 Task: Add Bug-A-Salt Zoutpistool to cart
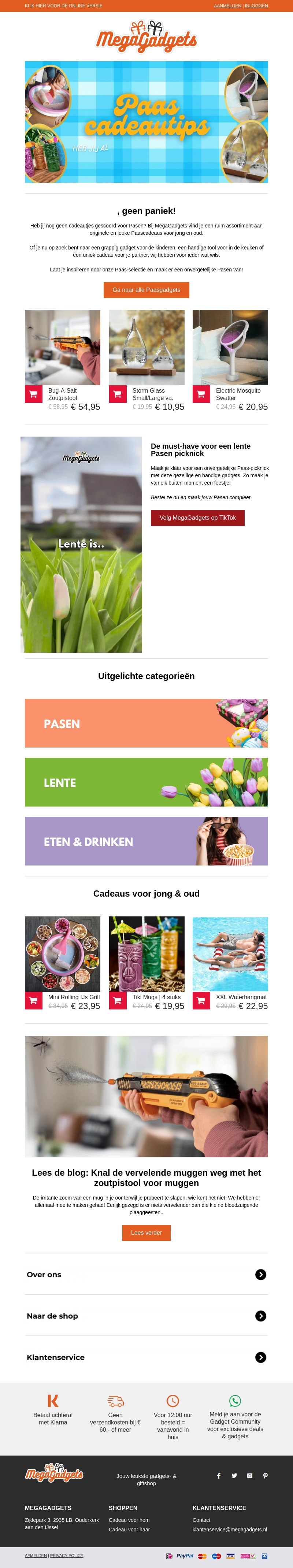pyautogui.click(x=33, y=394)
